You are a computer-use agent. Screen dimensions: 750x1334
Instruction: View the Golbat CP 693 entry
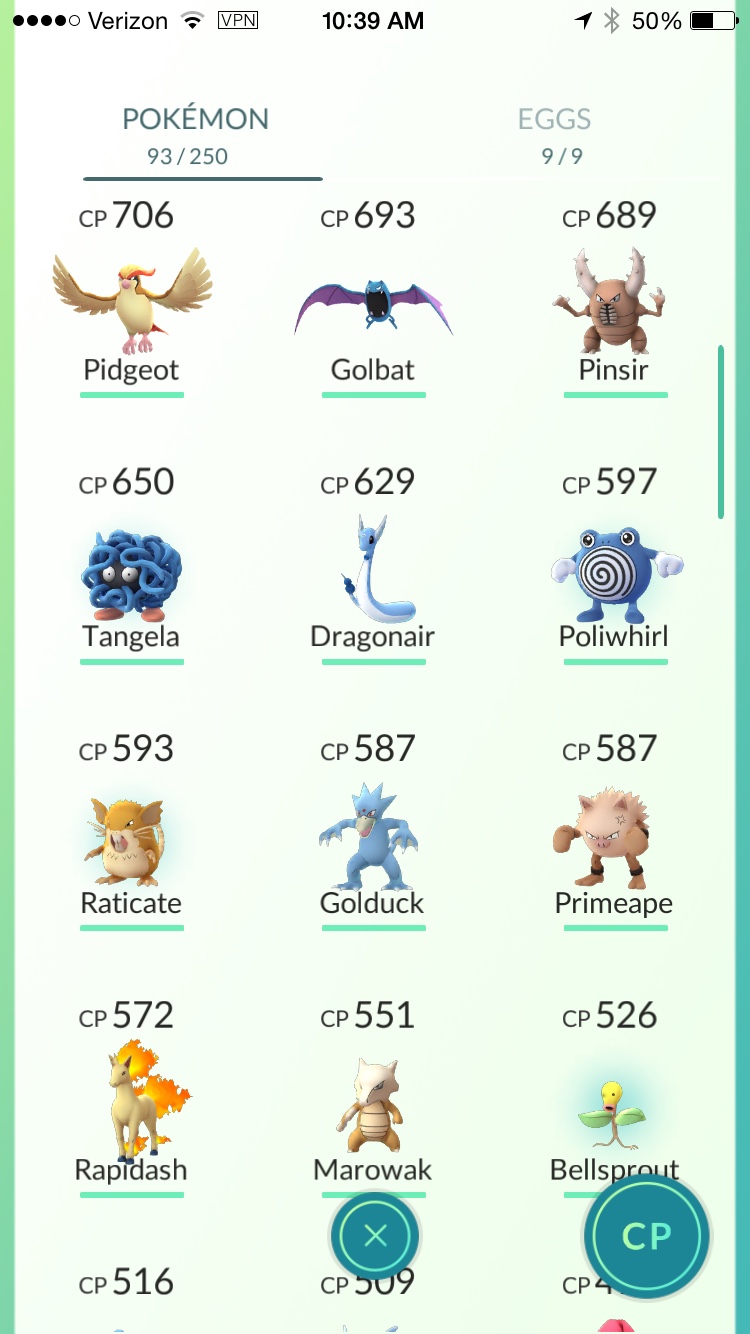click(x=373, y=299)
